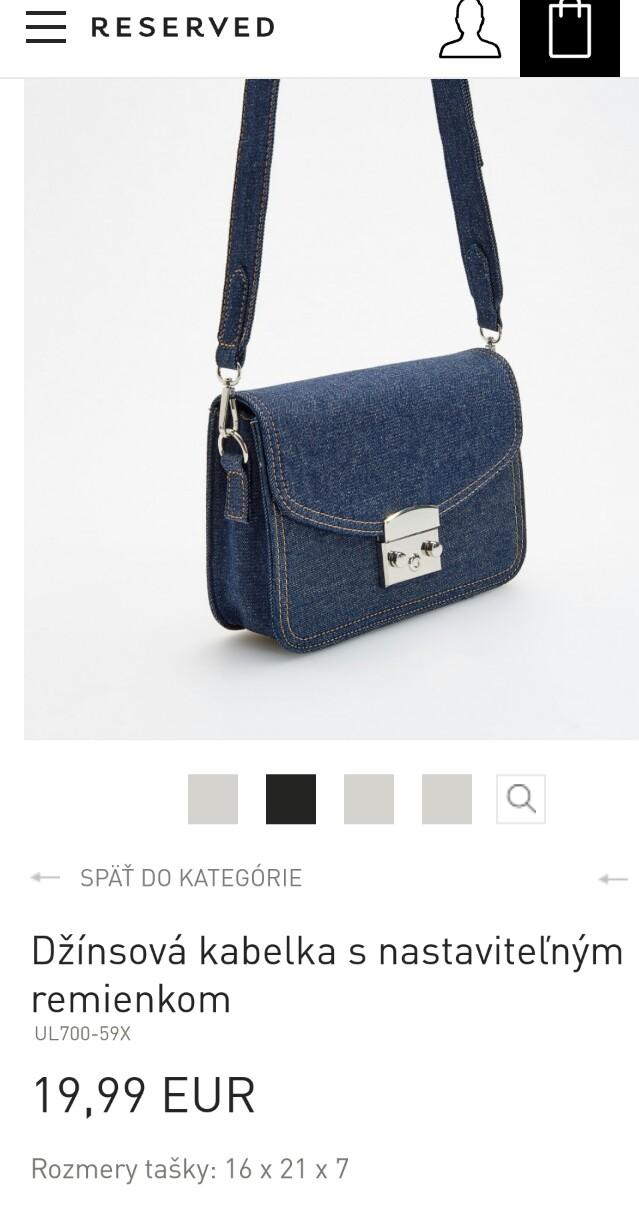
Task: Go to the next product arrow
Action: pos(612,879)
